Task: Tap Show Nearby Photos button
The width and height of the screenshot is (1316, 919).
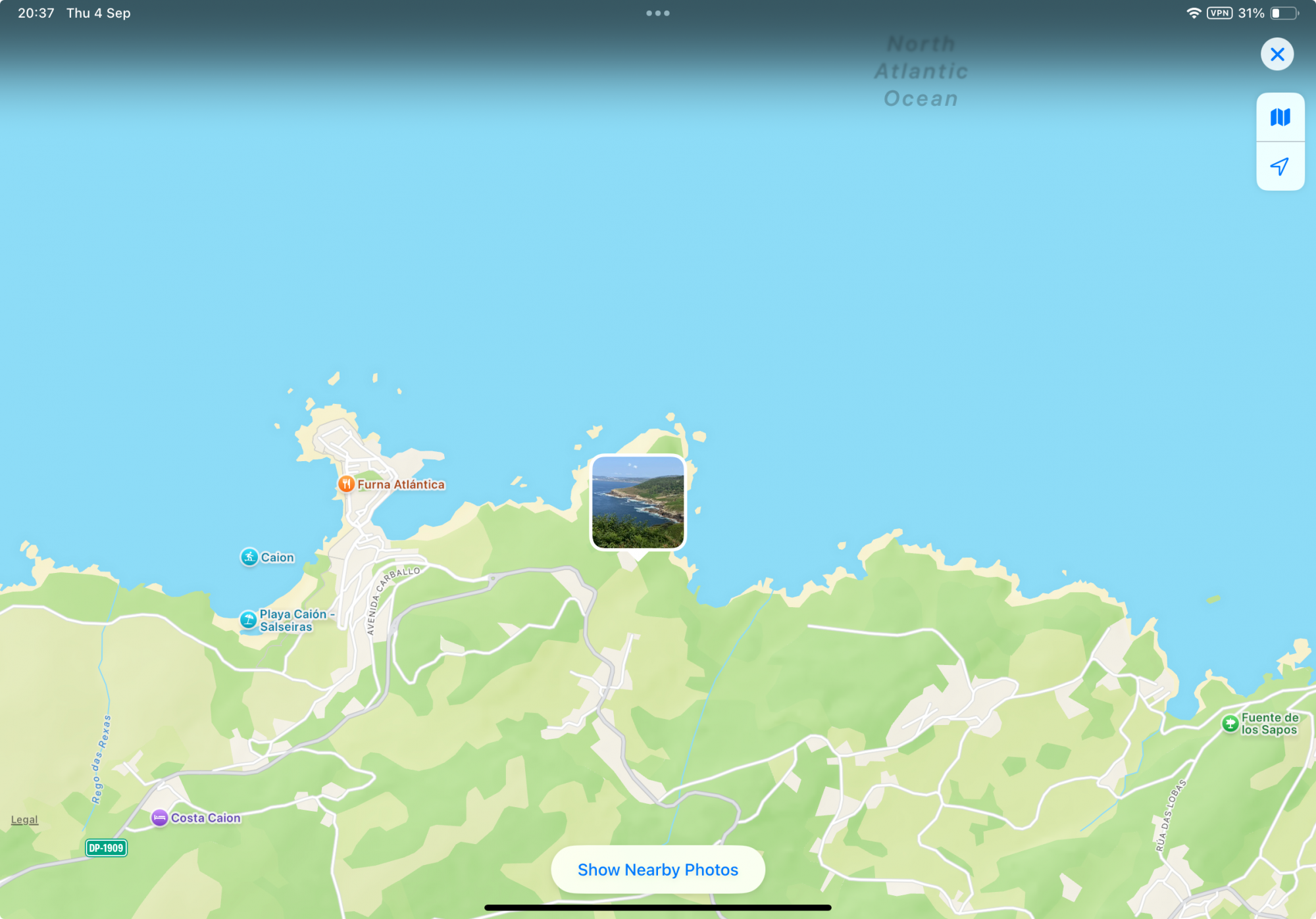Action: [657, 869]
